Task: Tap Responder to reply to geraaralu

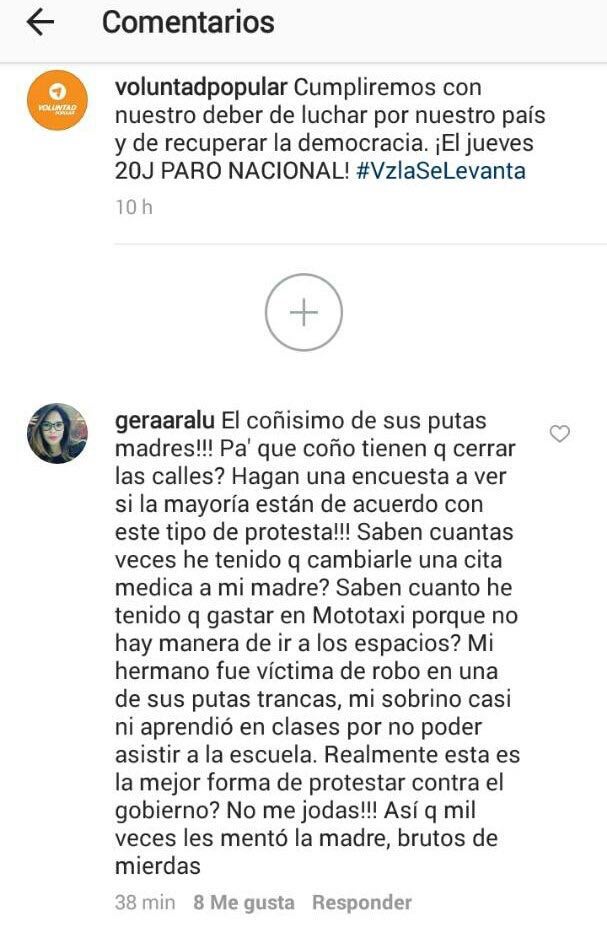Action: tap(361, 902)
